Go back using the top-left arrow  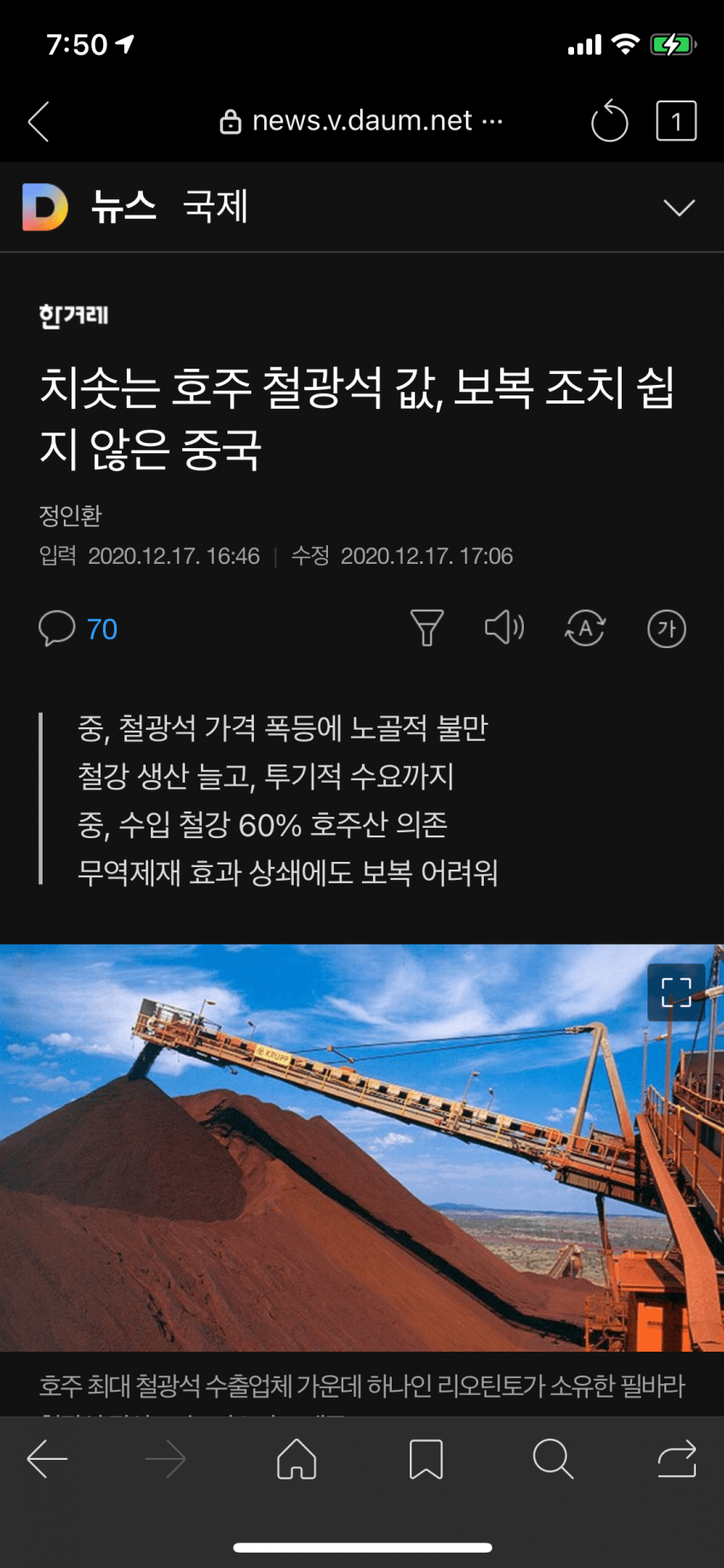point(39,122)
